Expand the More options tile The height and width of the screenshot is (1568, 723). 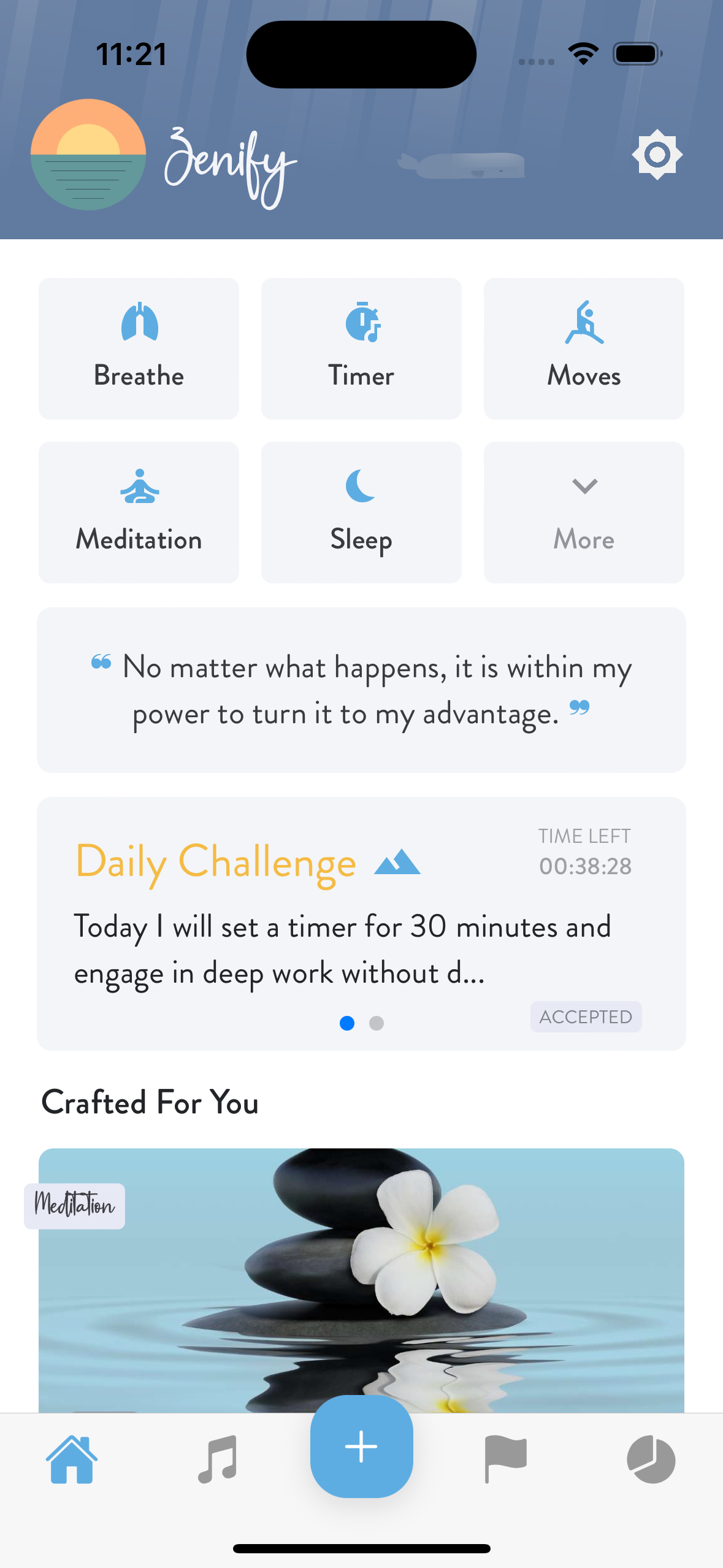584,512
